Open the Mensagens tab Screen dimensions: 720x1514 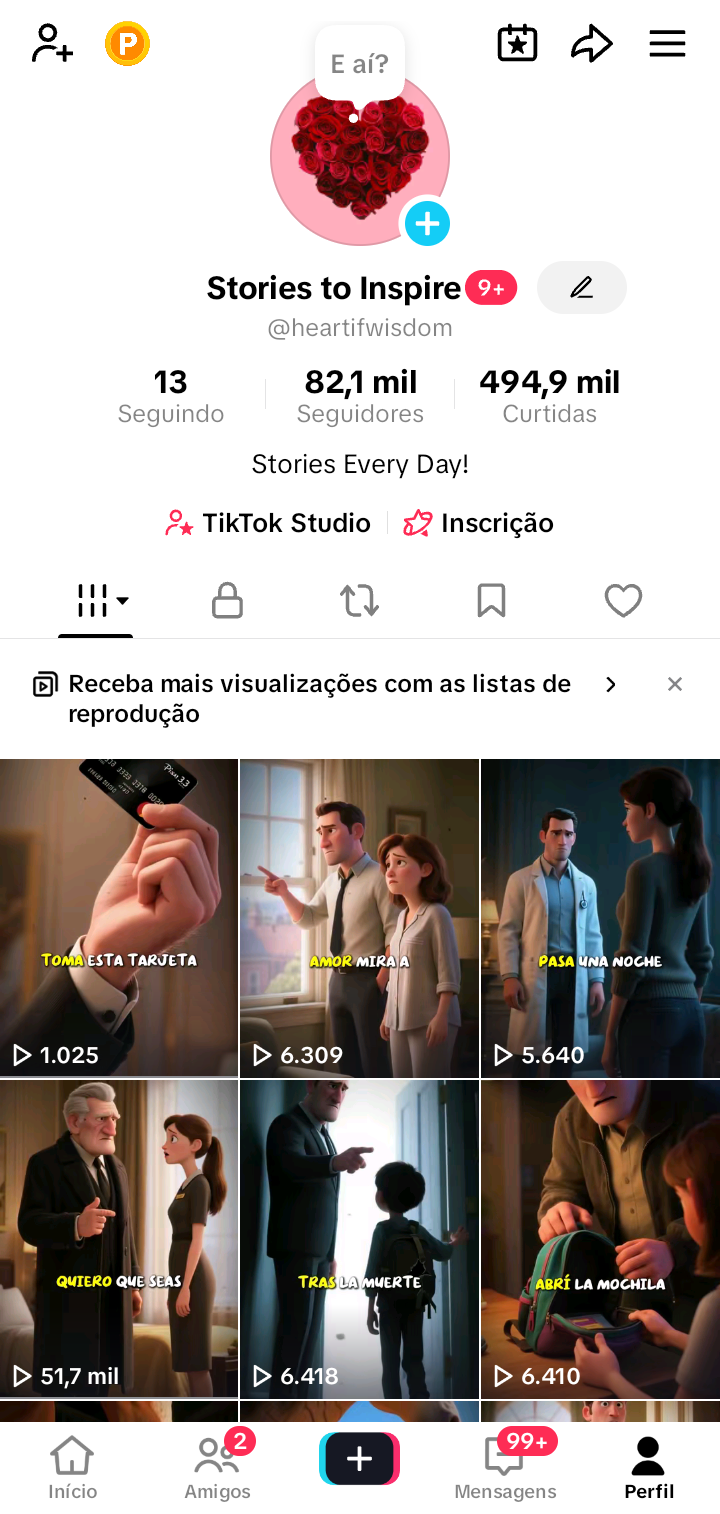click(x=505, y=1468)
